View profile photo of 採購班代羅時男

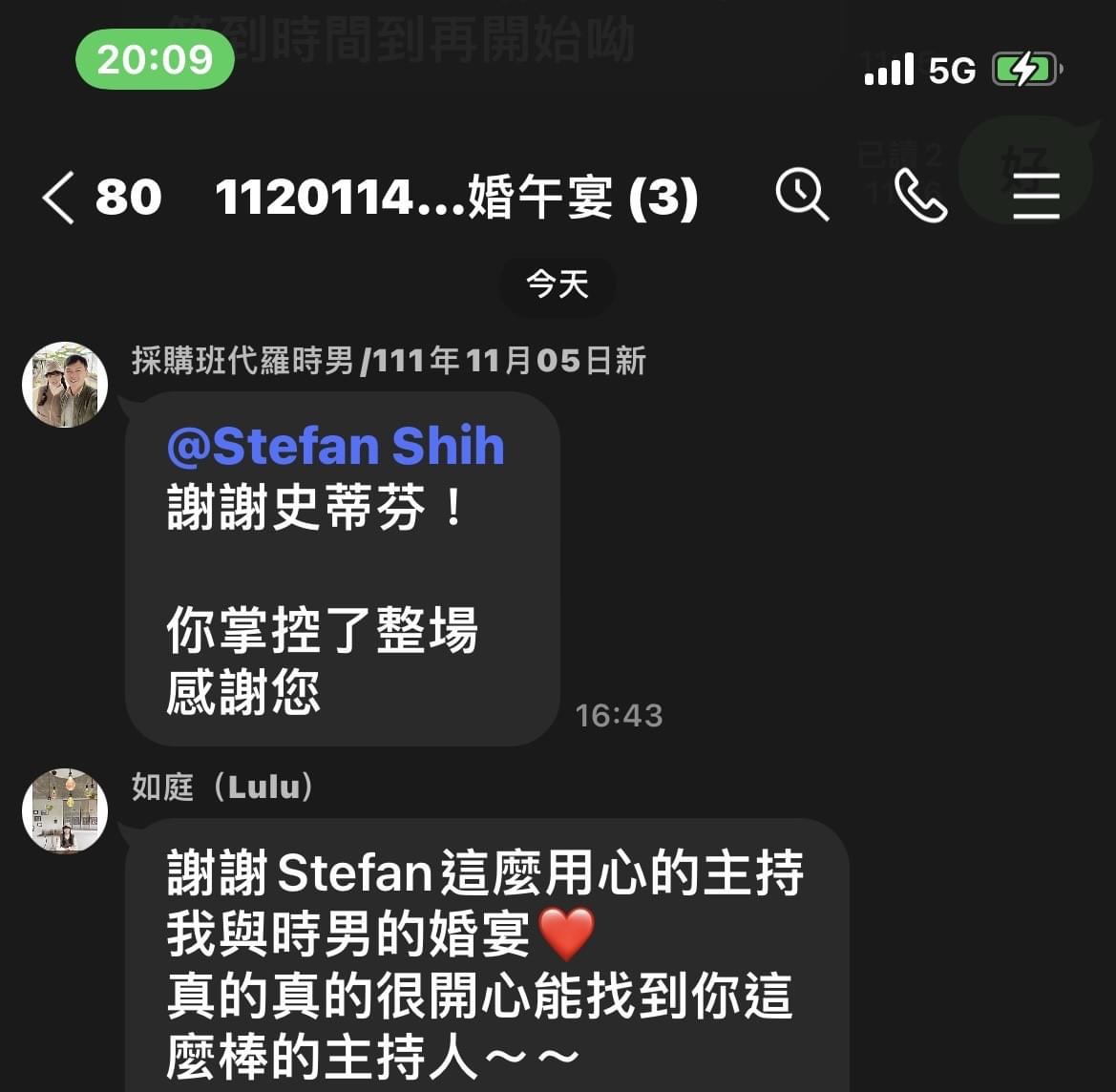[65, 385]
